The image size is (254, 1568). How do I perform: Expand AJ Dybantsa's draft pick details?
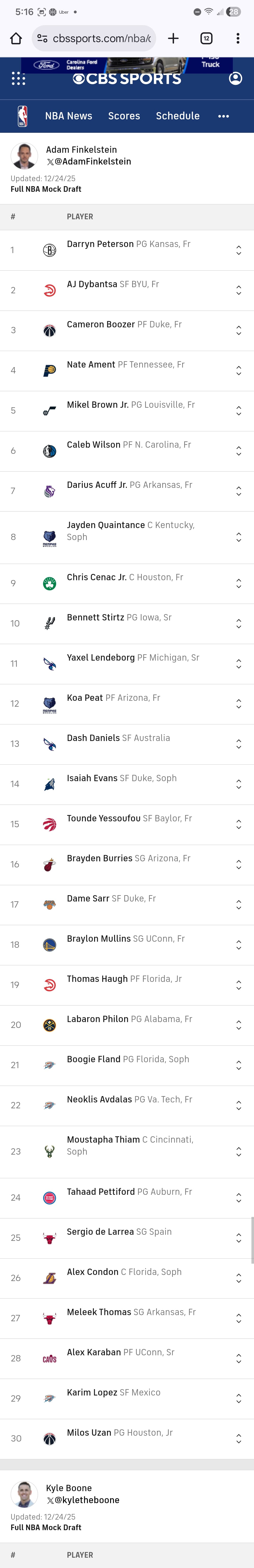[x=239, y=290]
